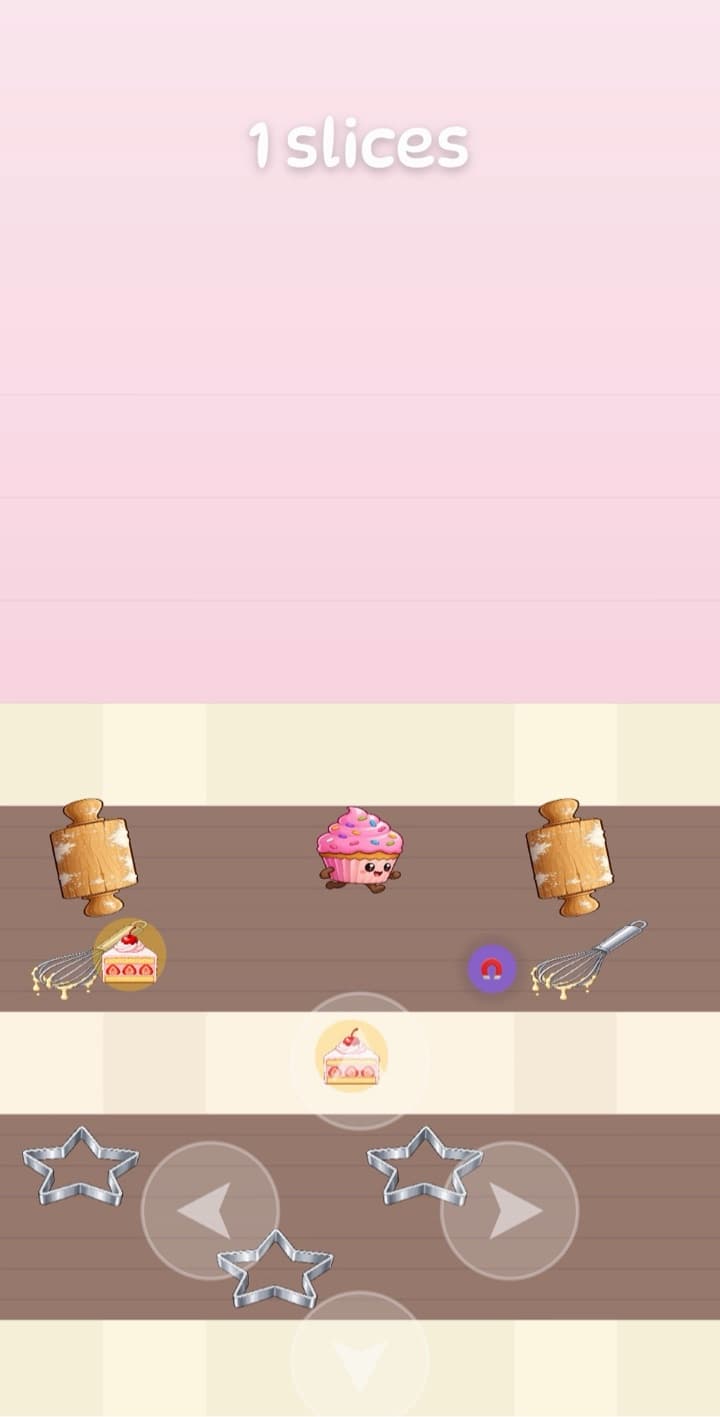
Task: Hit the up direction button over the cake slice
Action: tap(360, 1060)
